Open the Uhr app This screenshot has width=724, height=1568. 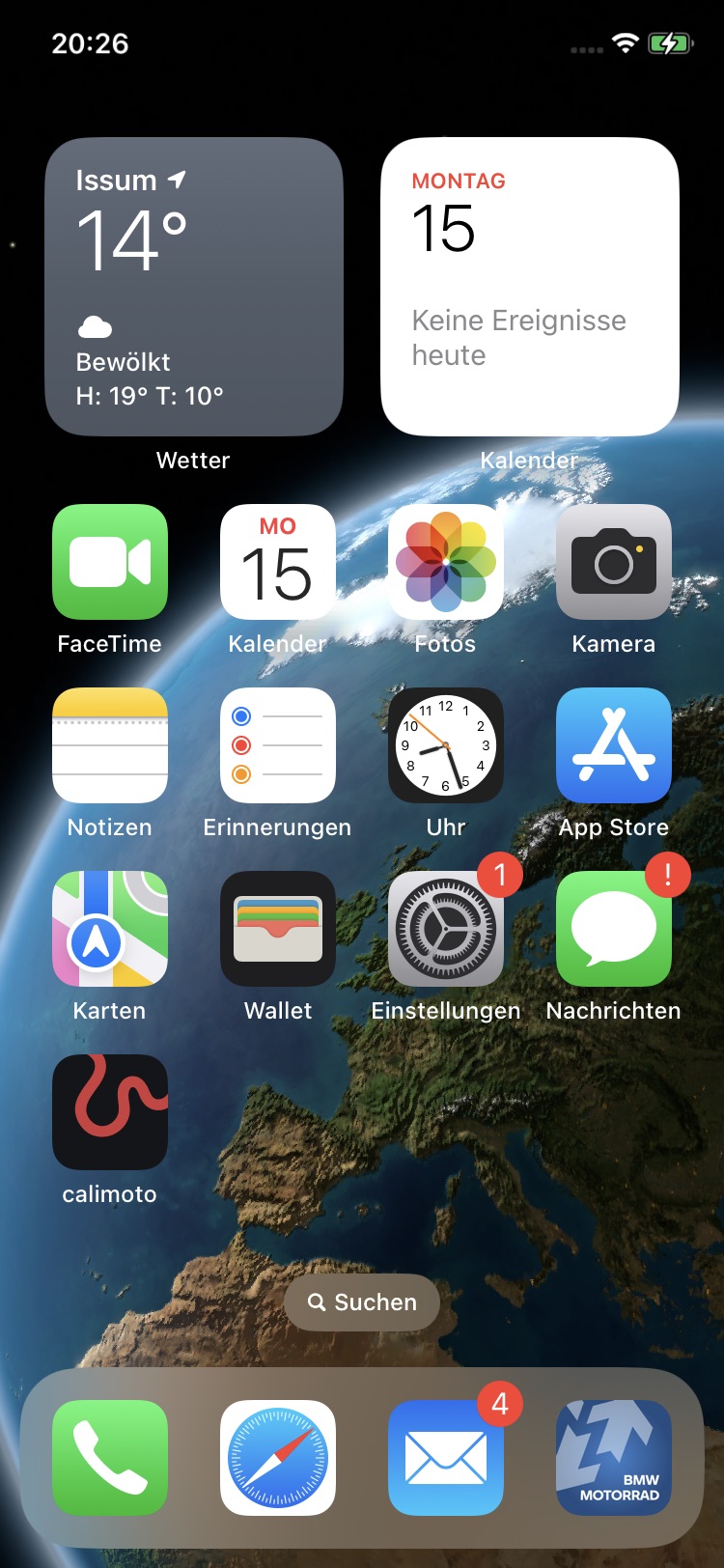tap(446, 745)
